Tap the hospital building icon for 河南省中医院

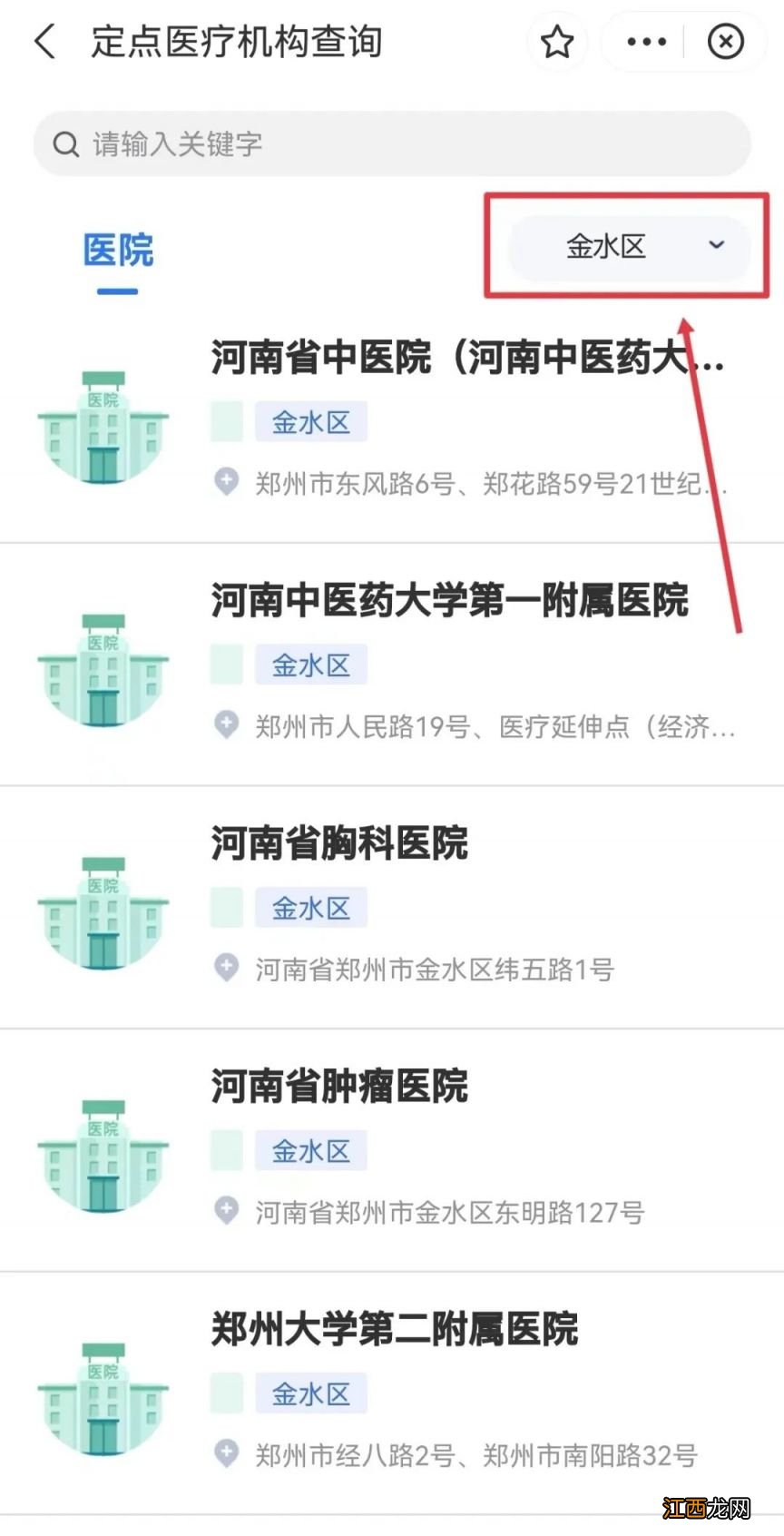[x=103, y=427]
